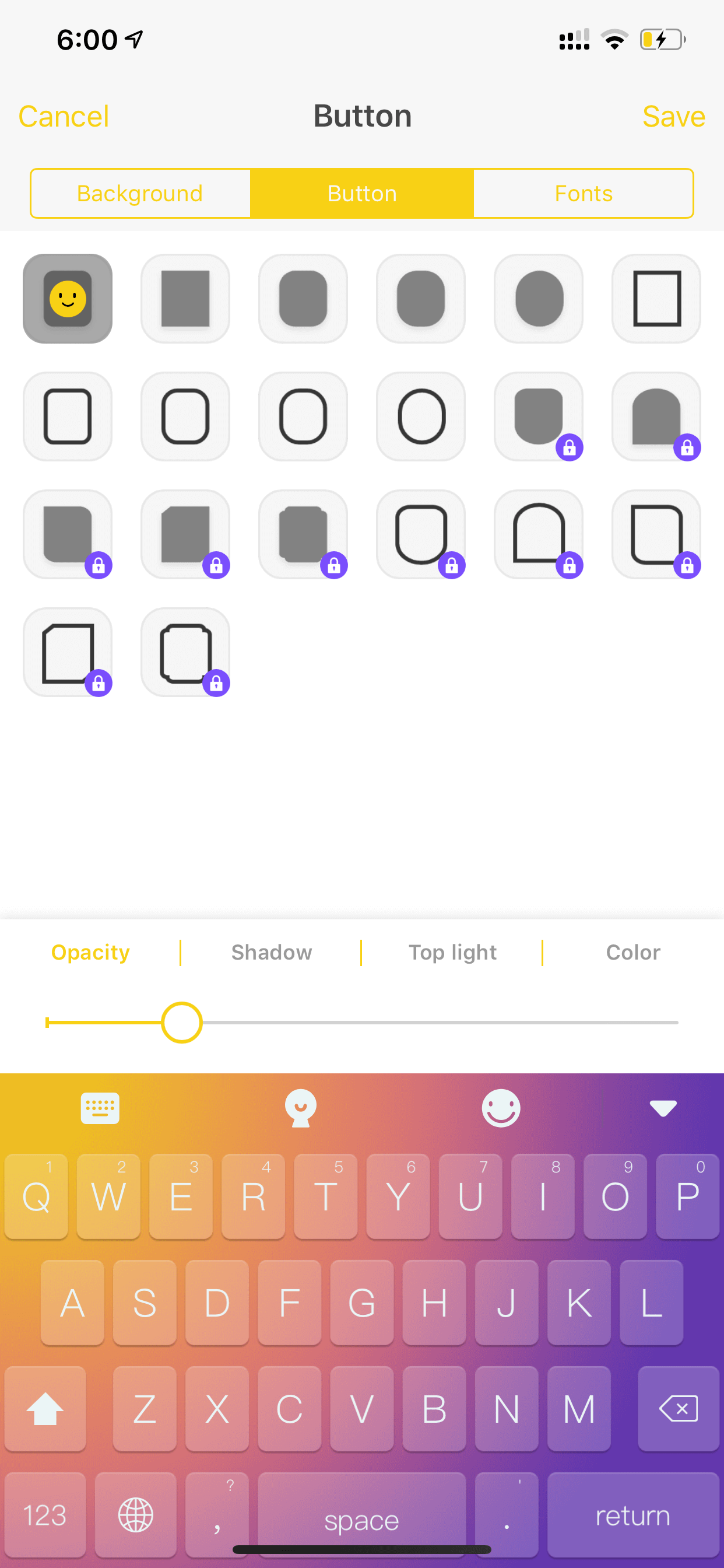Save the keyboard button style
Screen dimensions: 724x1568
tap(673, 116)
